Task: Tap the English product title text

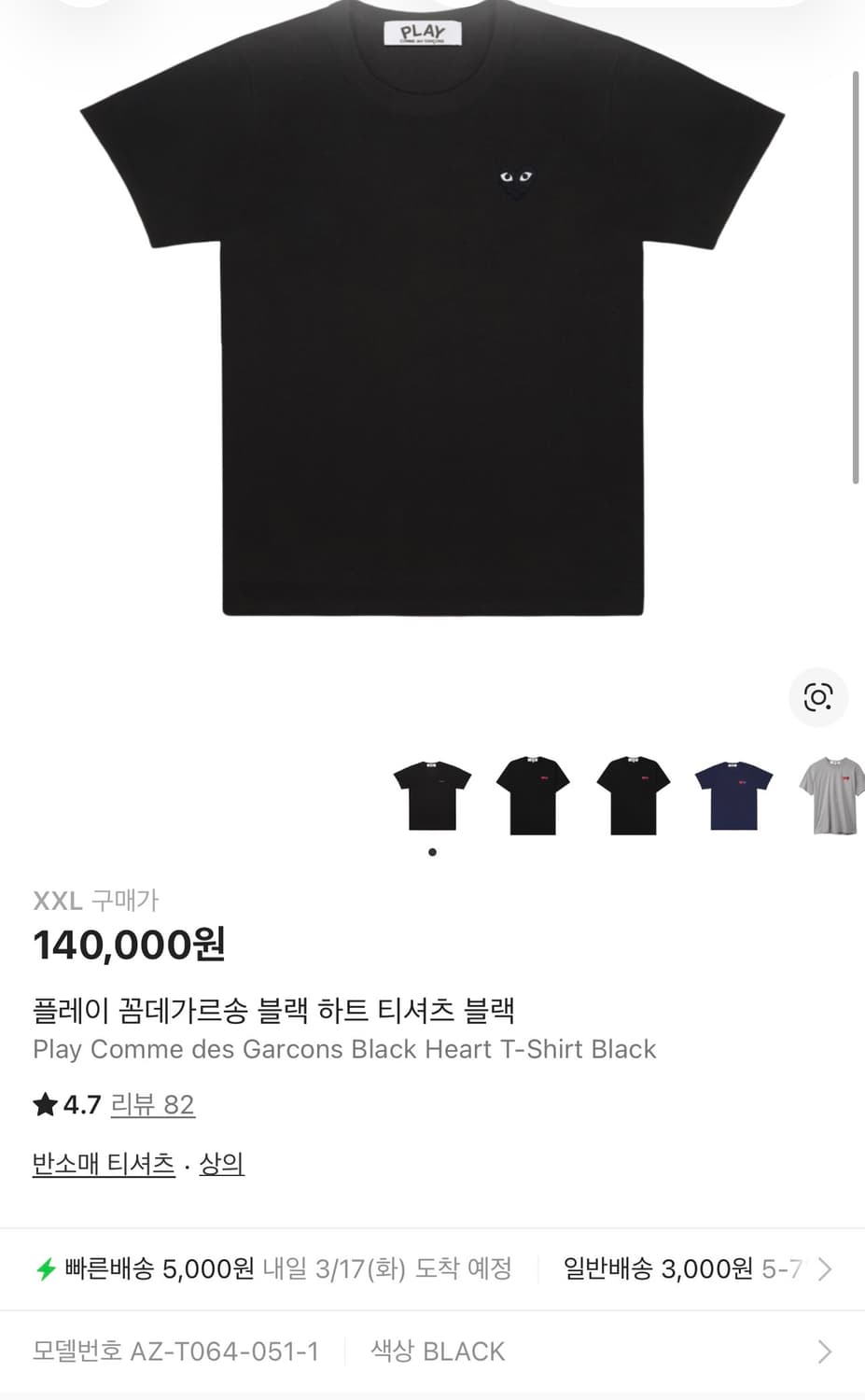Action: (x=345, y=1049)
